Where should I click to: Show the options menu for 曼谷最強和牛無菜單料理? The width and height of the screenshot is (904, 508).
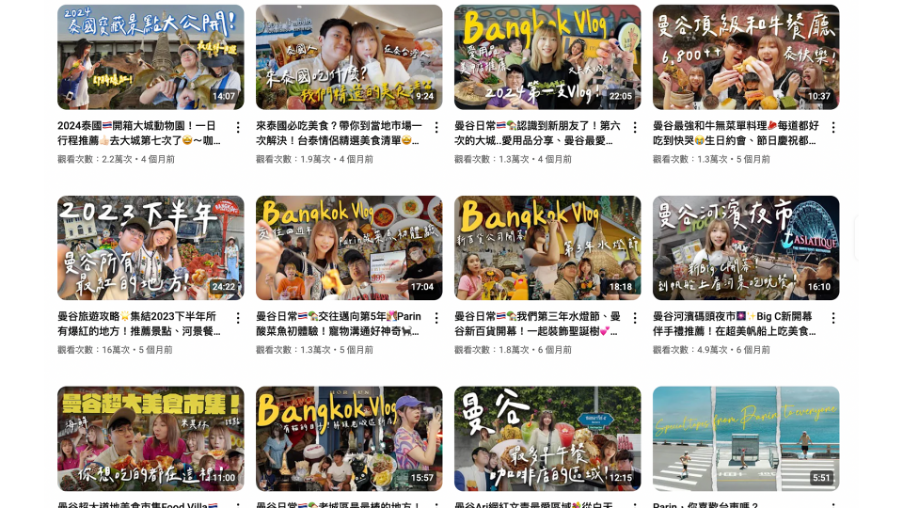(x=833, y=128)
